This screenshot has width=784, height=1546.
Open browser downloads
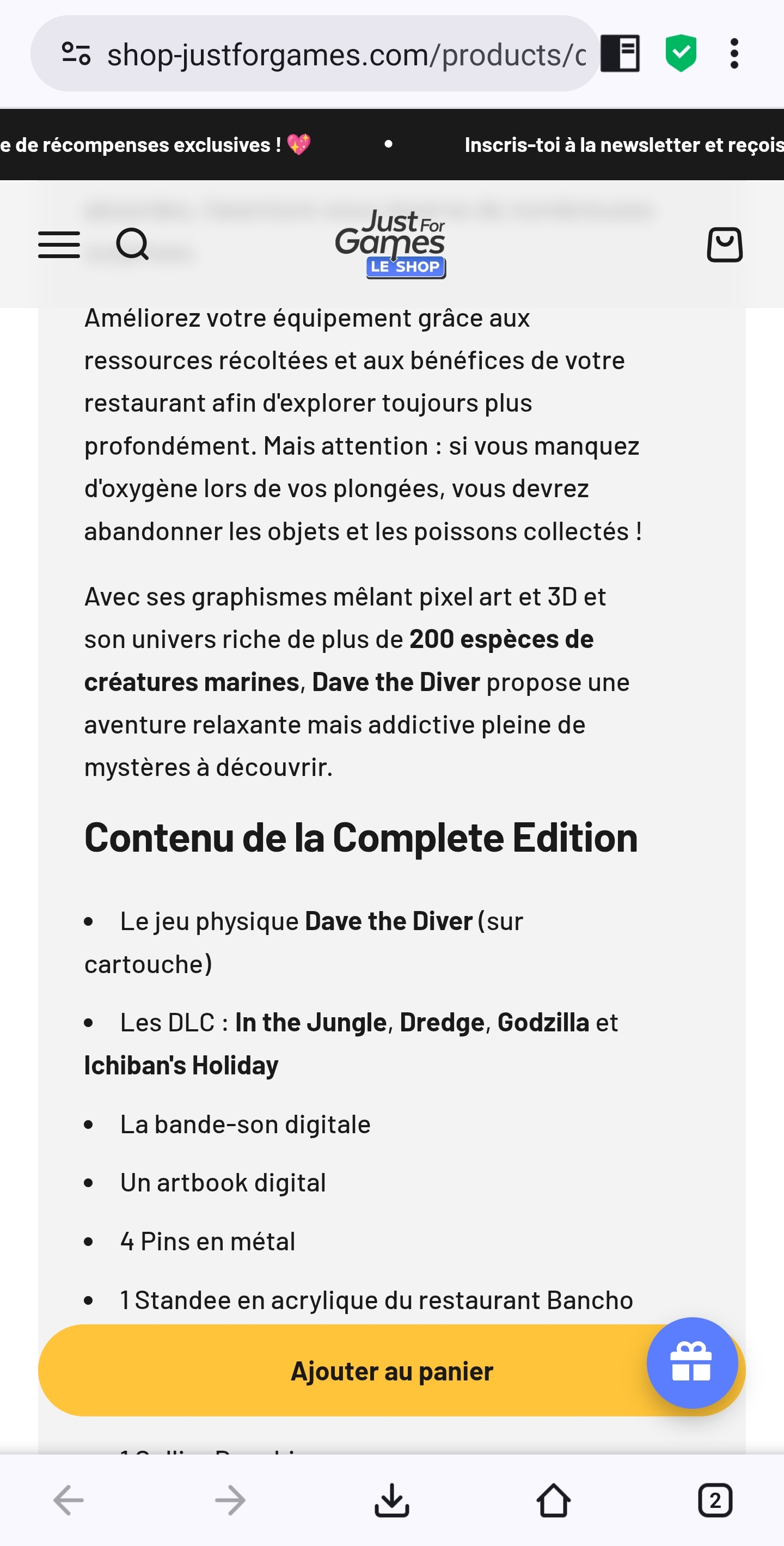(391, 1500)
